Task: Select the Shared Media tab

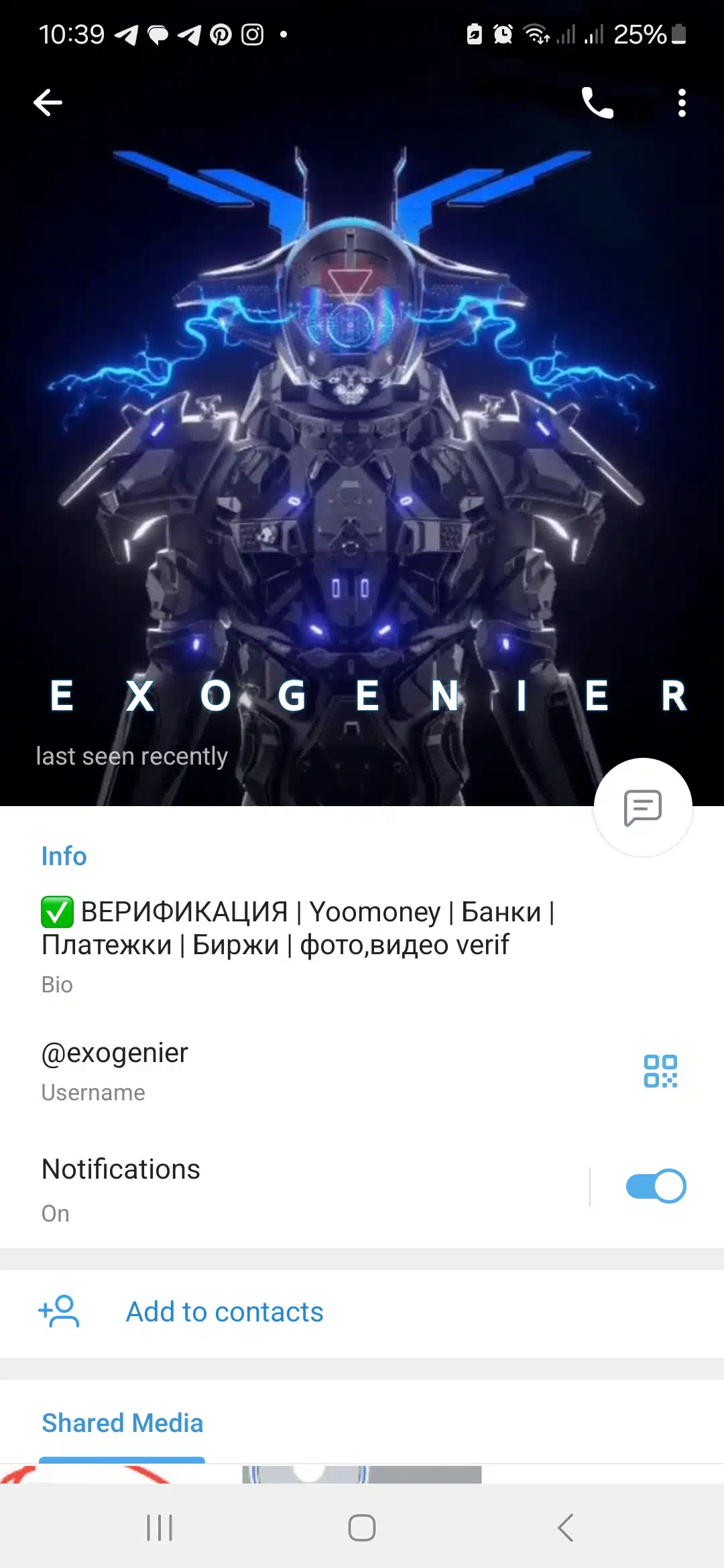Action: [x=122, y=1422]
